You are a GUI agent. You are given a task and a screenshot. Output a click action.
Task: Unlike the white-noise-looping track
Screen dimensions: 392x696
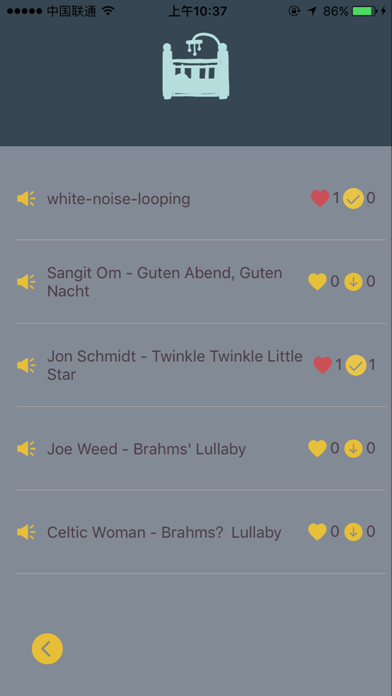click(x=320, y=198)
